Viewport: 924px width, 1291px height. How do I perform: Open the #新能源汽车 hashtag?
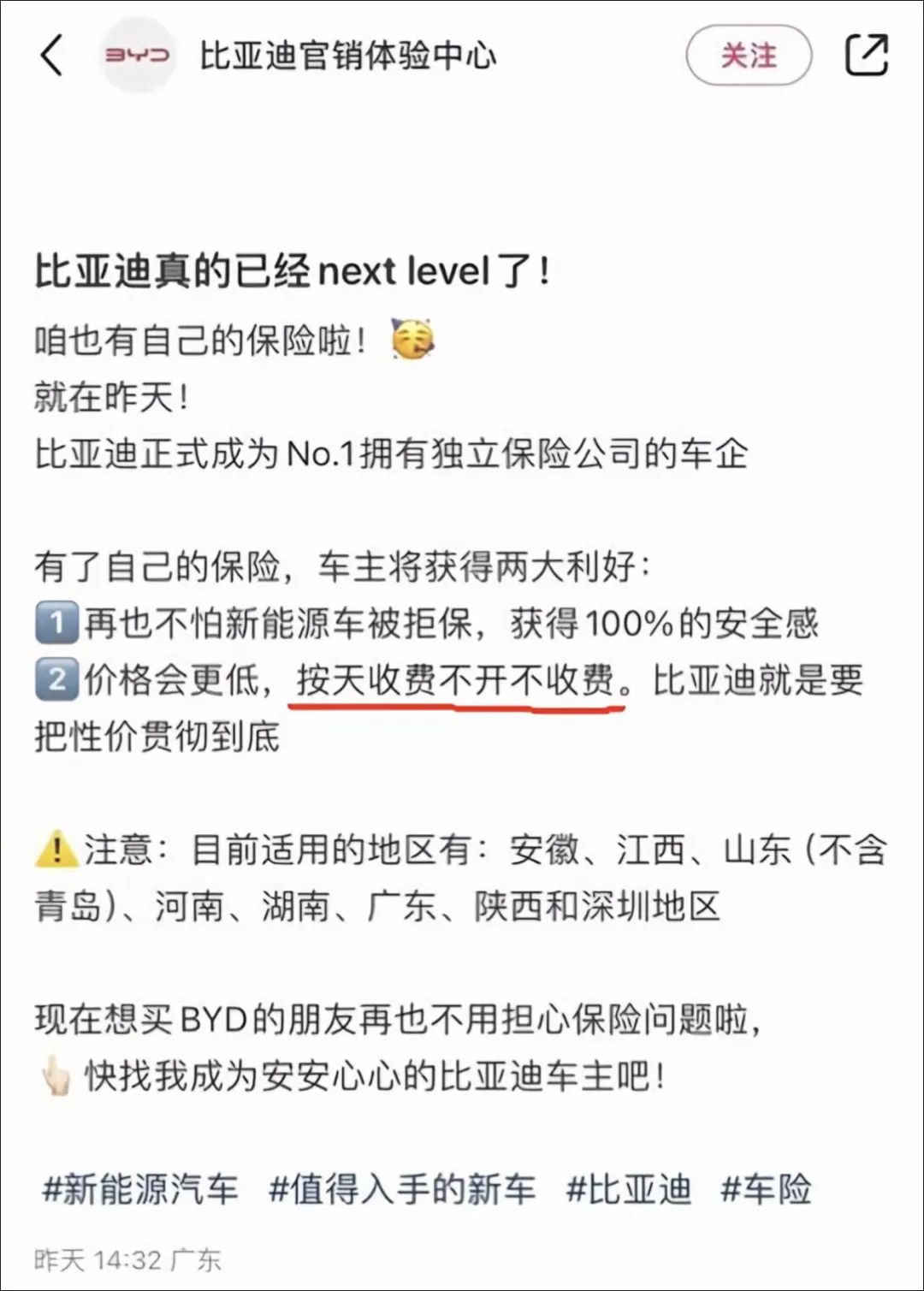click(x=140, y=1189)
